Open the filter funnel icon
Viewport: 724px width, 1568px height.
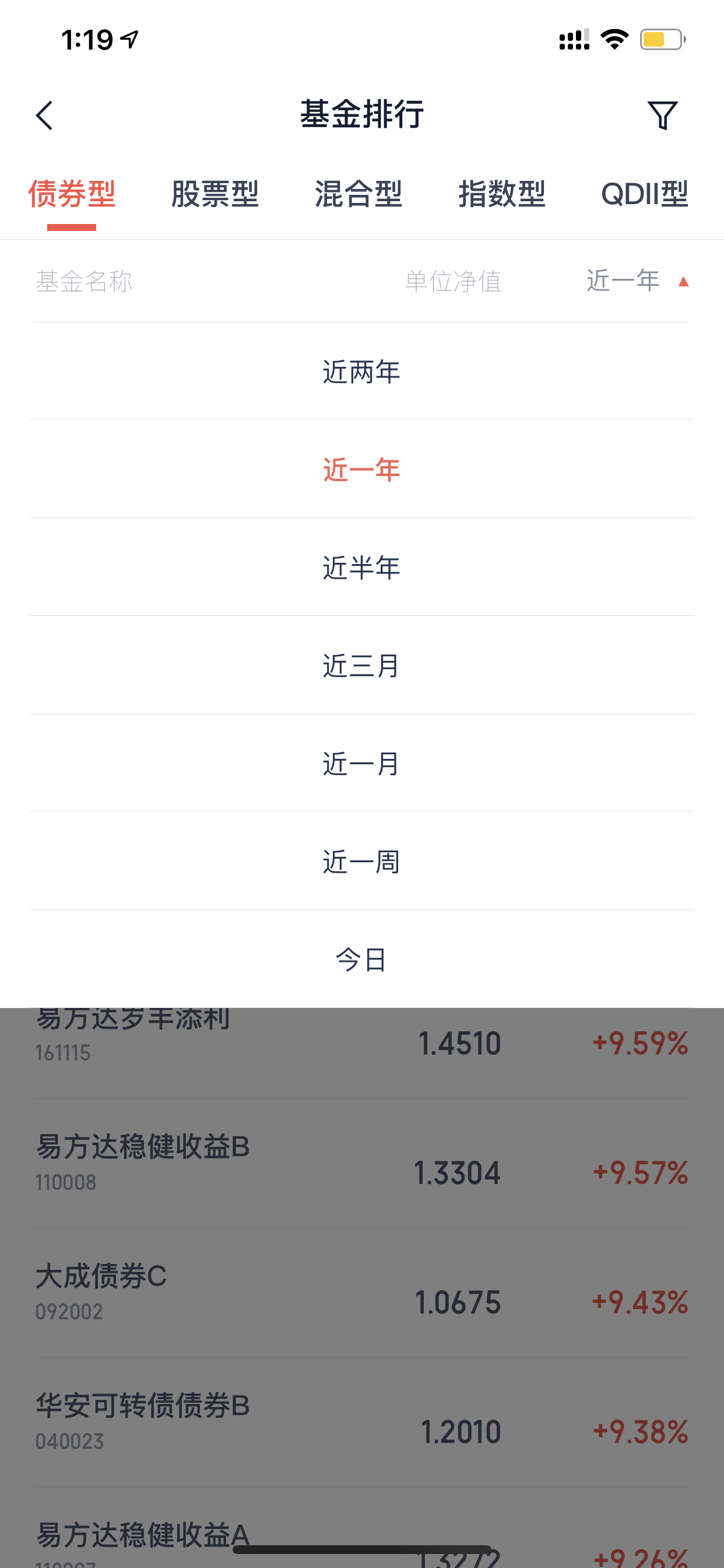(663, 116)
